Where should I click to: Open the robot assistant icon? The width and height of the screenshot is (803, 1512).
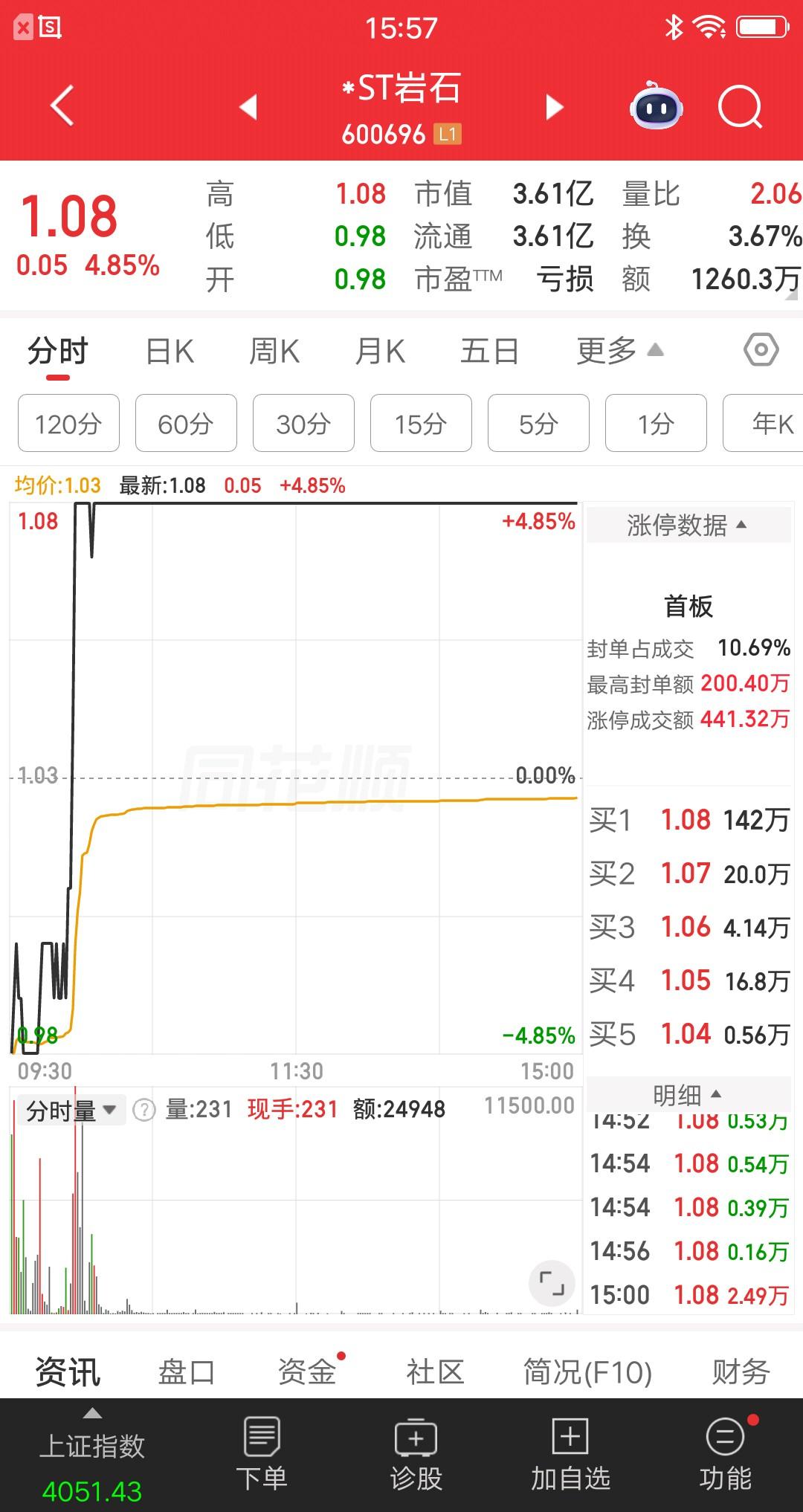[x=656, y=107]
